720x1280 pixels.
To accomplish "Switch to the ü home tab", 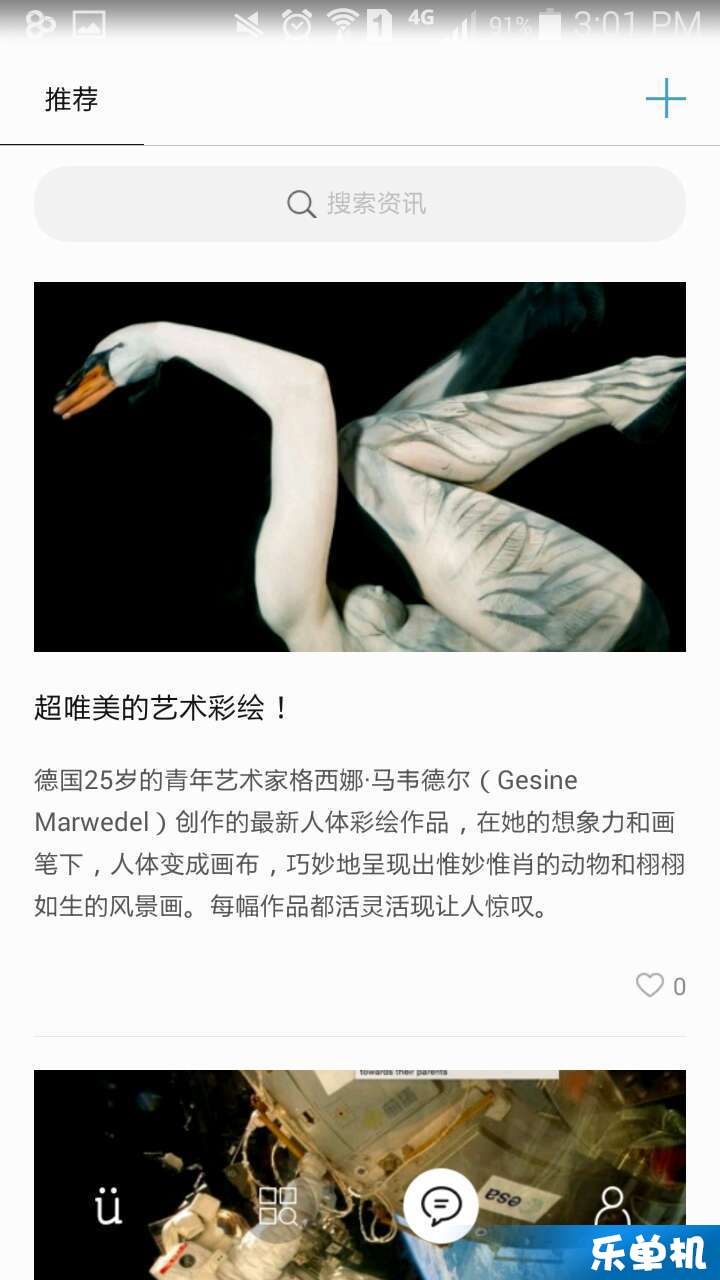I will [108, 1206].
